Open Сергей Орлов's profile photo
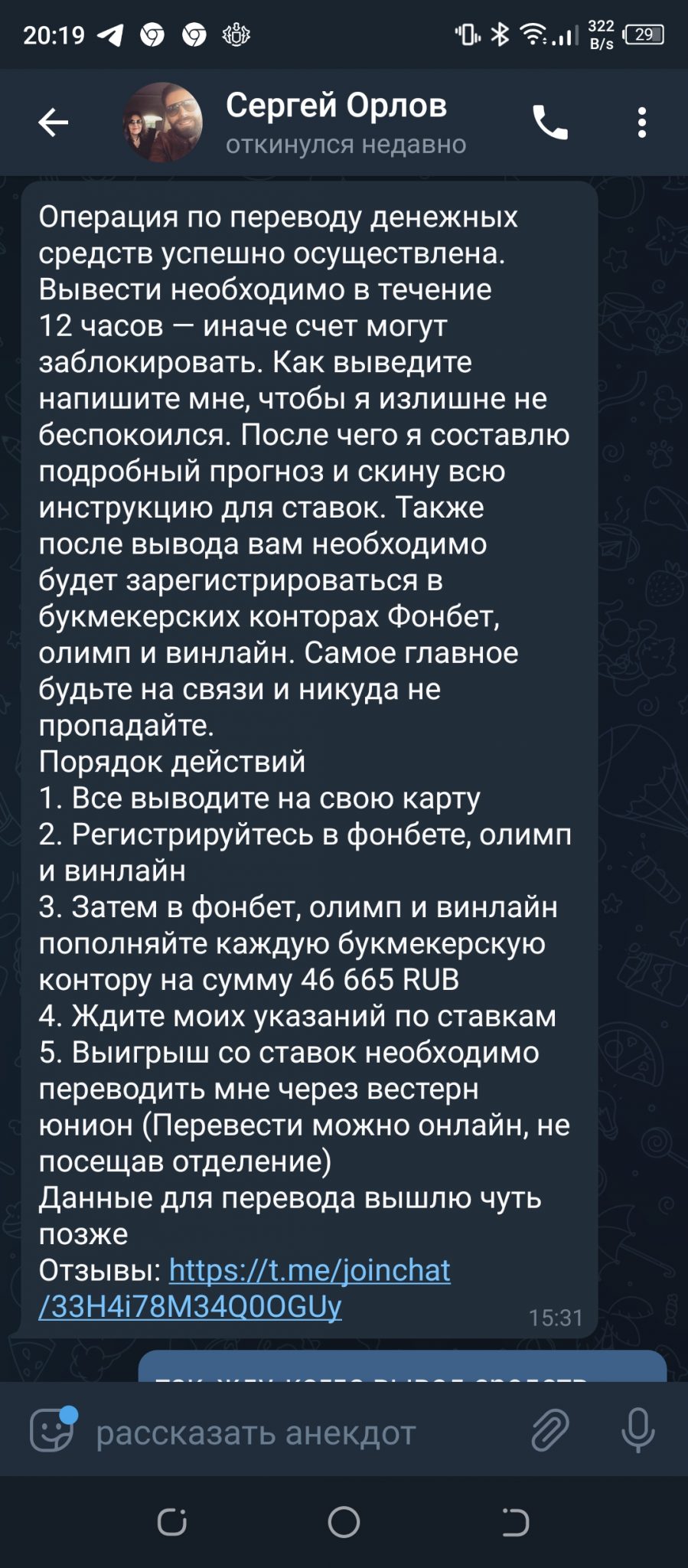688x1568 pixels. click(162, 122)
